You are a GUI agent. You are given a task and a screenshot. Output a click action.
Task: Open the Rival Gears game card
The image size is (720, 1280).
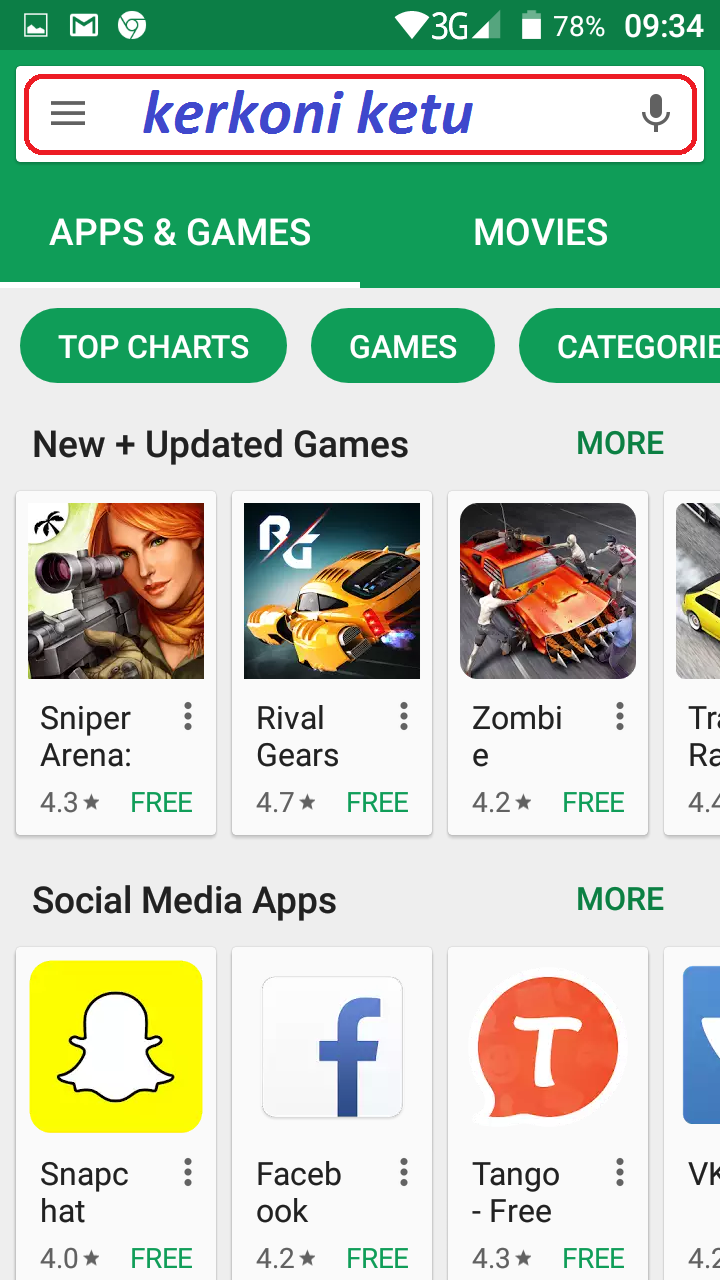pyautogui.click(x=332, y=663)
